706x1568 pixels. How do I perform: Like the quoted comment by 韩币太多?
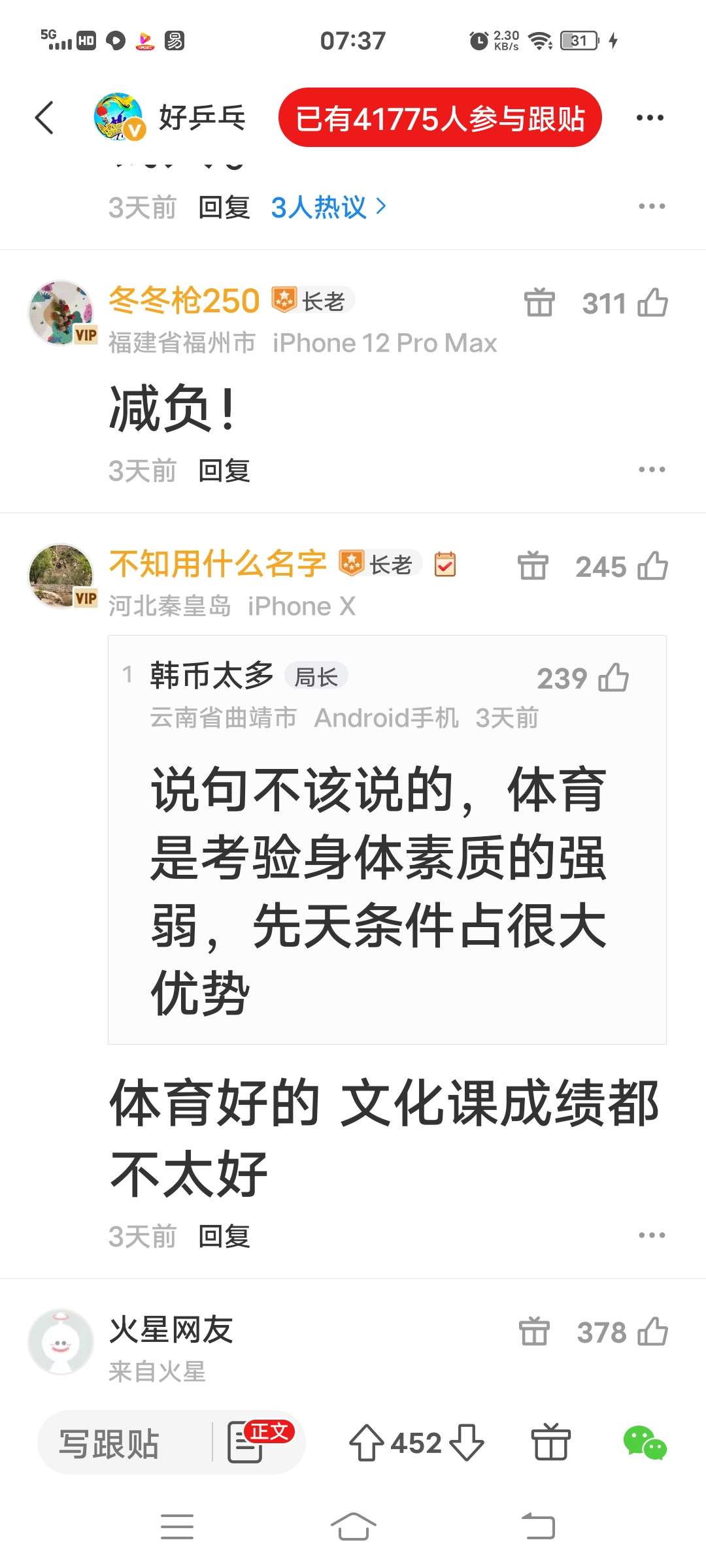tap(613, 678)
